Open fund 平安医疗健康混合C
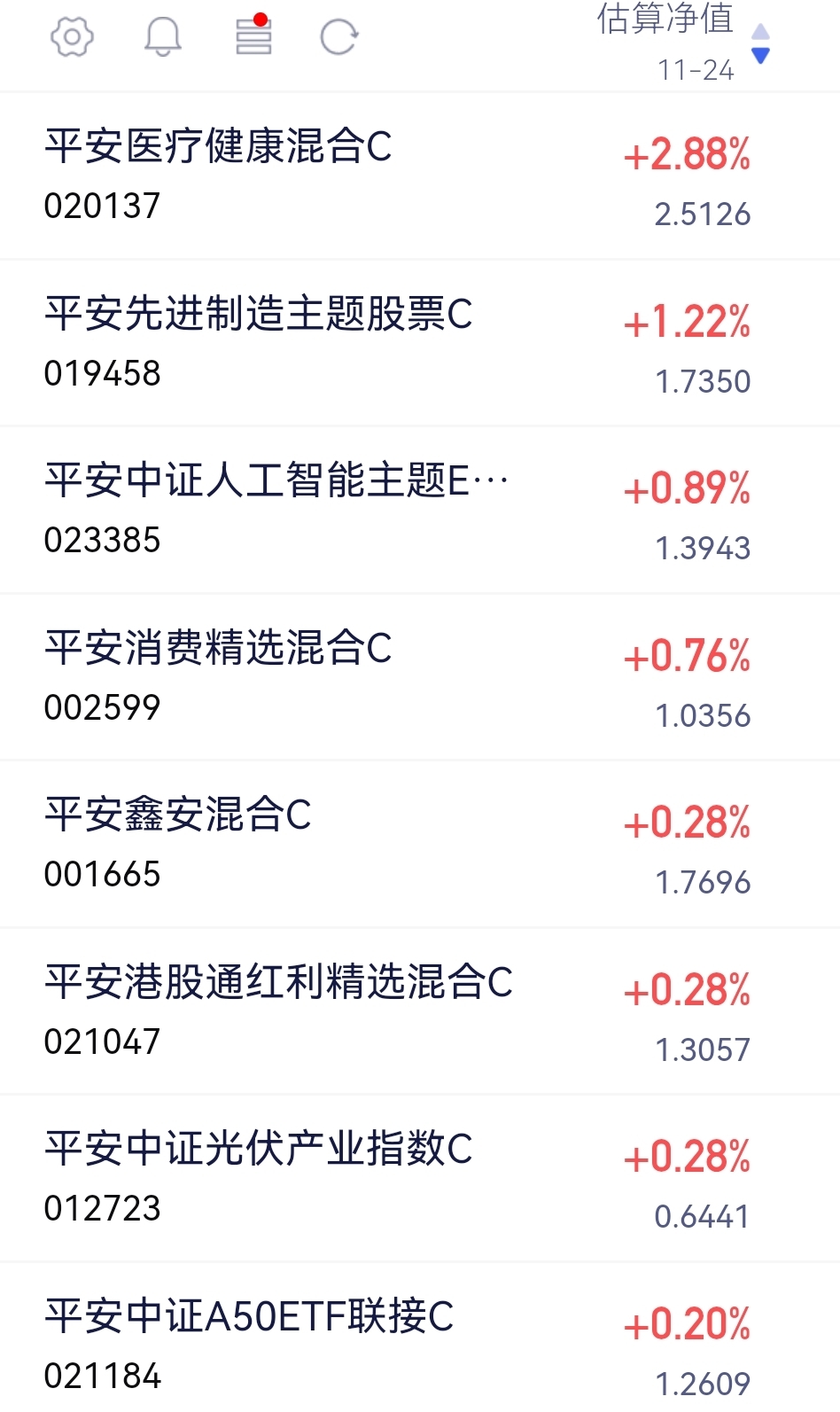Image resolution: width=840 pixels, height=1412 pixels. pyautogui.click(x=420, y=176)
